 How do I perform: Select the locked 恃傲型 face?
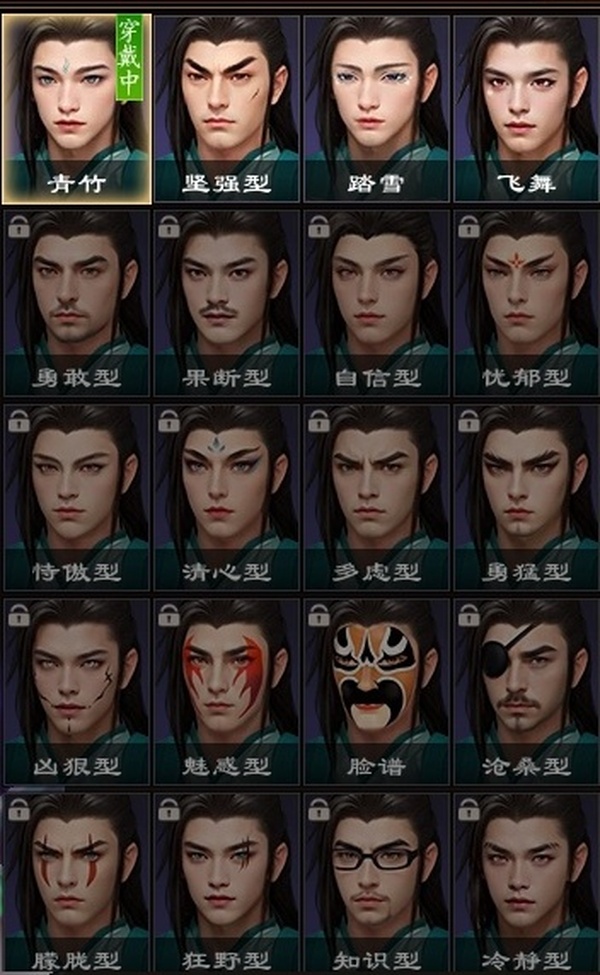[x=77, y=495]
